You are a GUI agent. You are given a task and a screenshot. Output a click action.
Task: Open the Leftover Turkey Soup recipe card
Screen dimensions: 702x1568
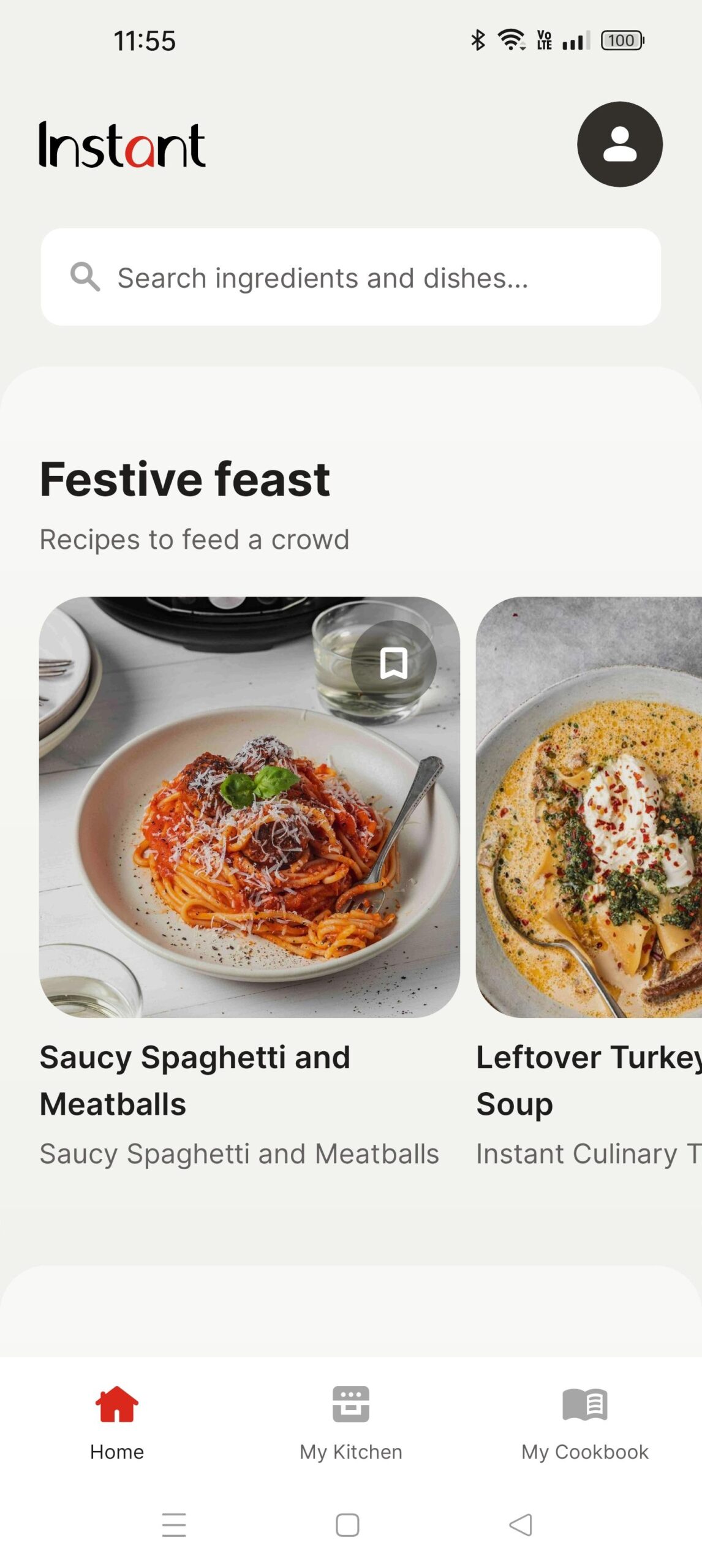pos(588,809)
